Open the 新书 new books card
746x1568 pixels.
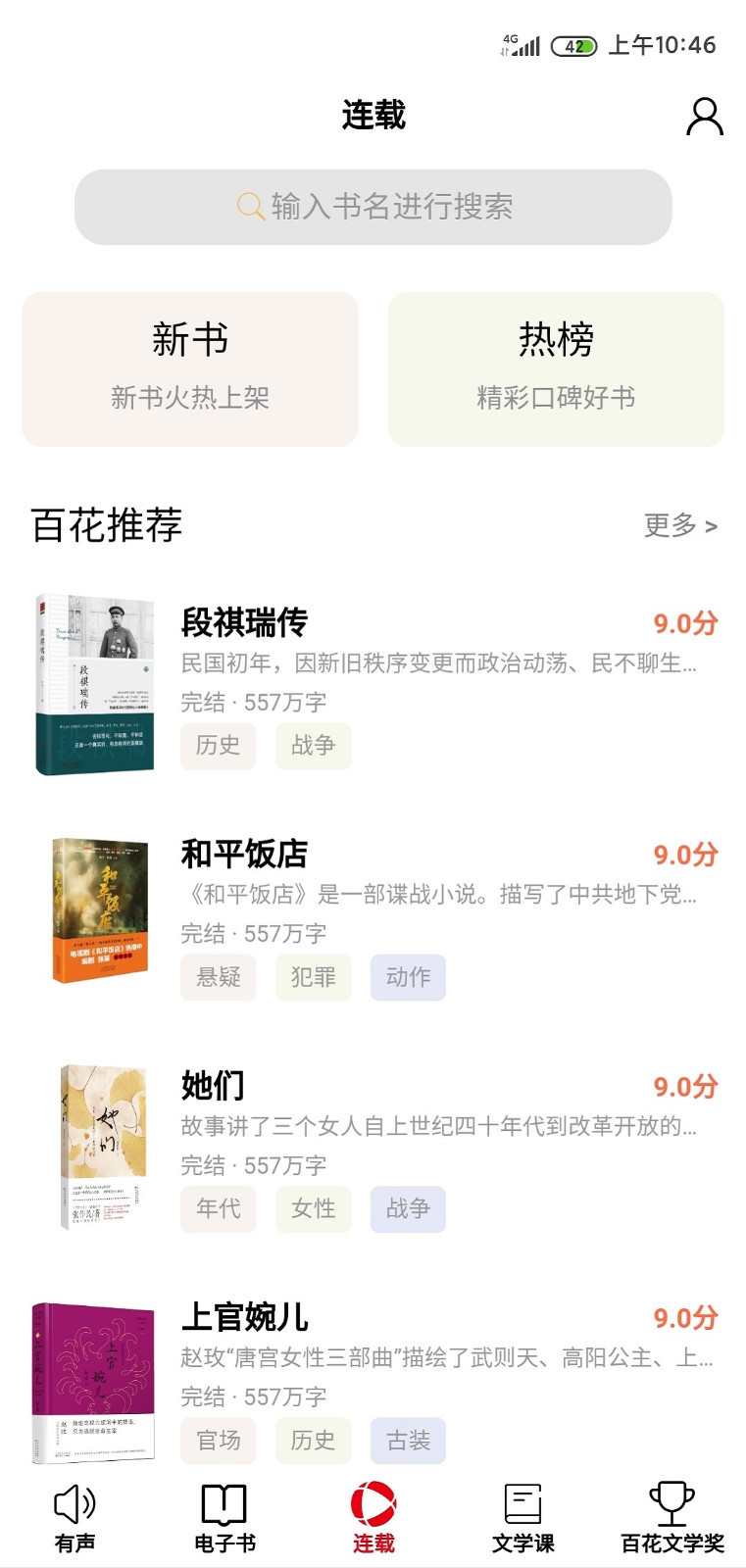[190, 368]
